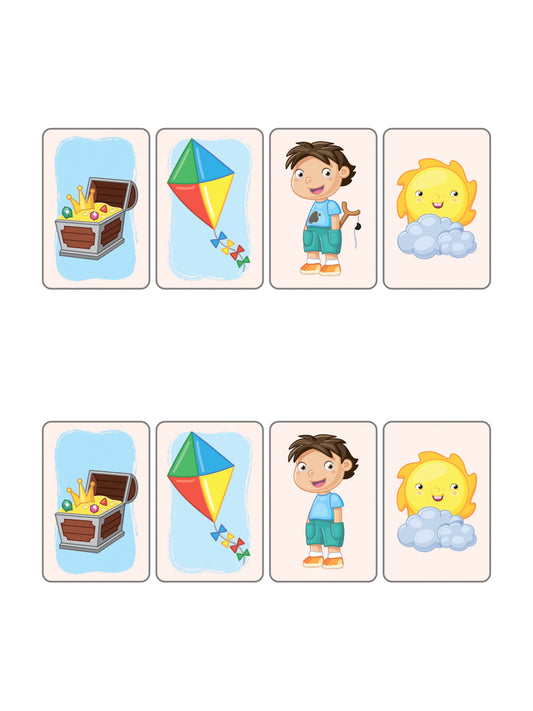Pick the treasure chest card in the top row
Image resolution: width=533 pixels, height=711 pixels.
coord(96,209)
